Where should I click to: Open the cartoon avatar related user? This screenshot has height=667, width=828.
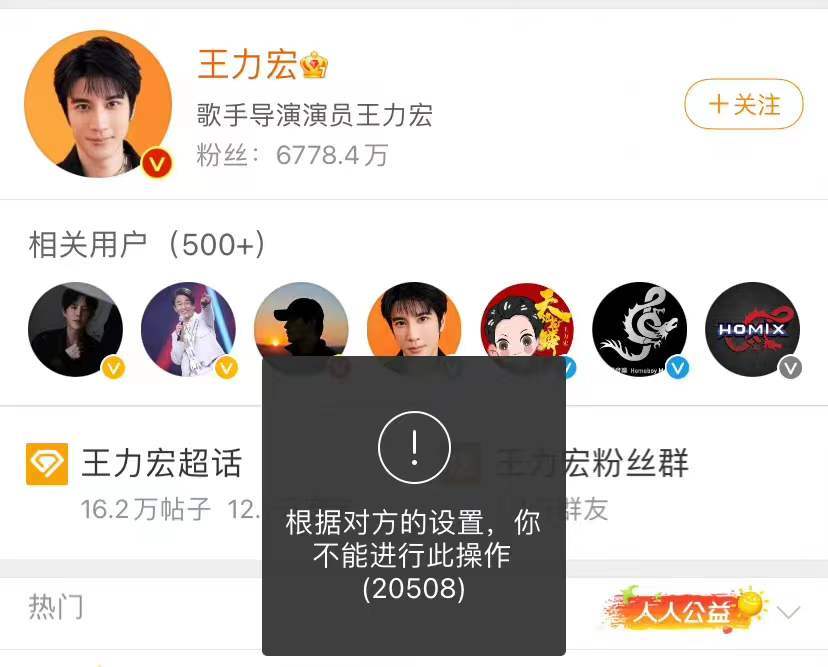[526, 329]
